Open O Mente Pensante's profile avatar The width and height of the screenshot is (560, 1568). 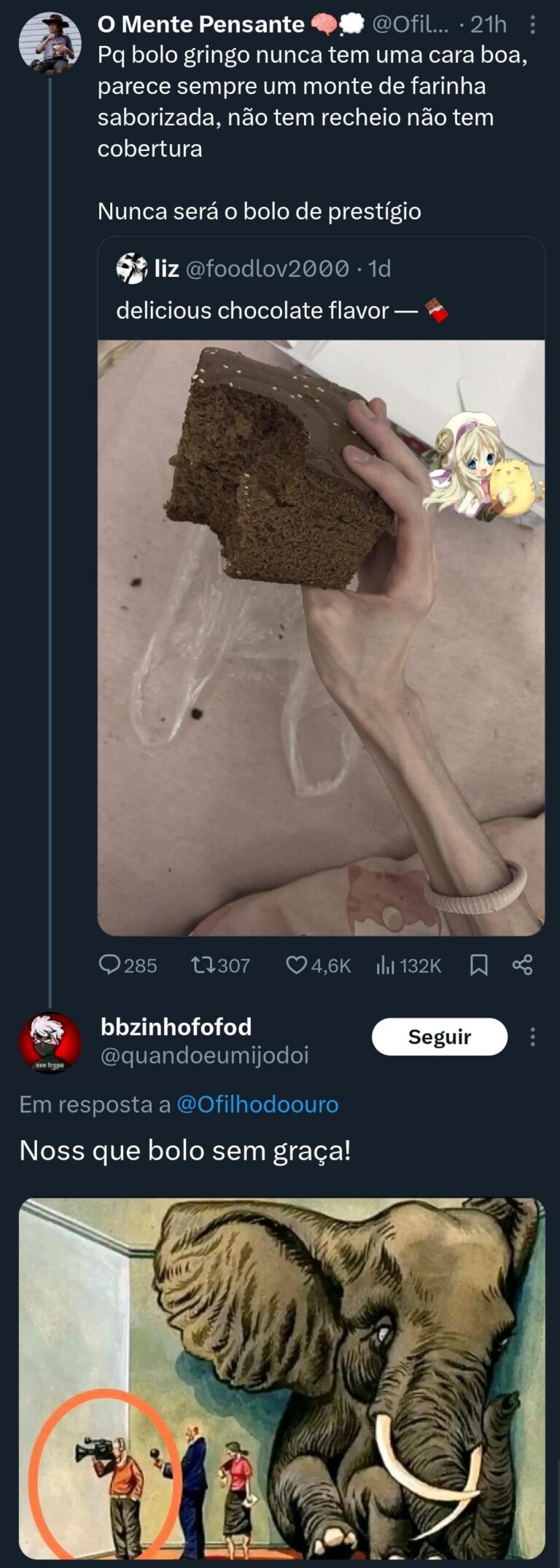click(x=50, y=43)
